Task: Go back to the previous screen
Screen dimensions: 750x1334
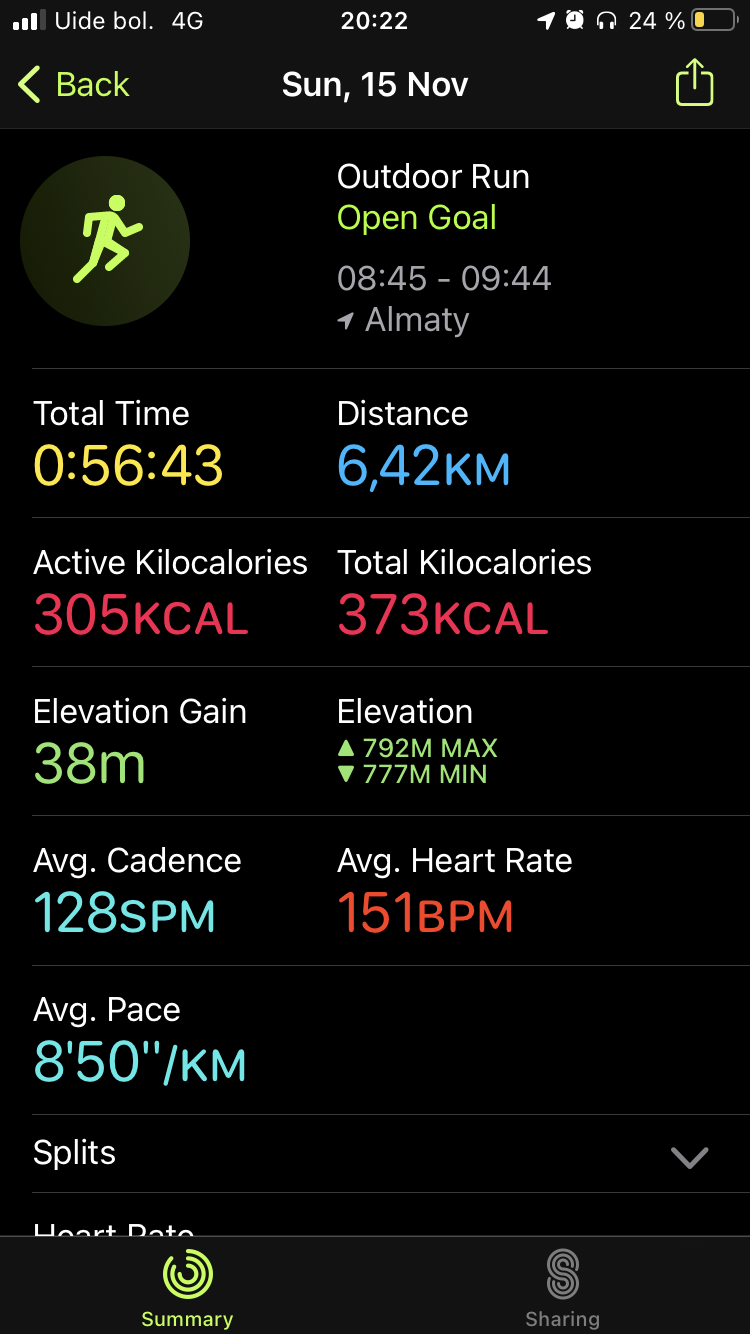Action: click(x=74, y=85)
